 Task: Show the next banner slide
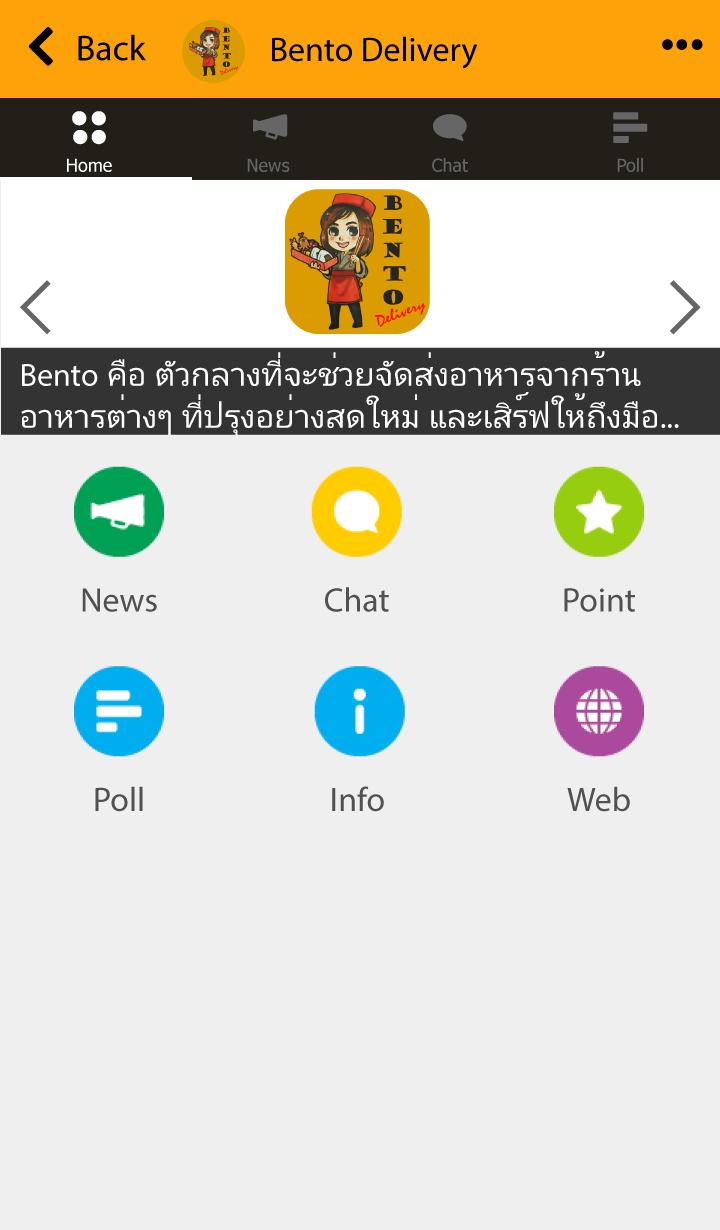click(x=684, y=307)
